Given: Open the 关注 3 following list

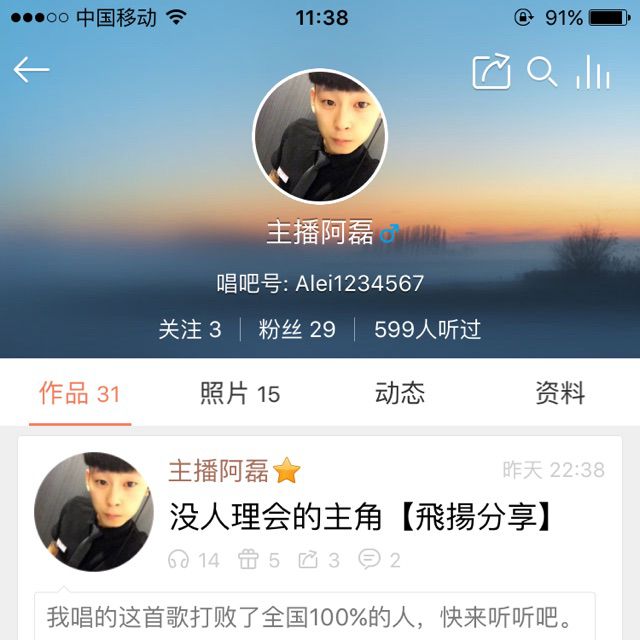Looking at the screenshot, I should point(190,330).
